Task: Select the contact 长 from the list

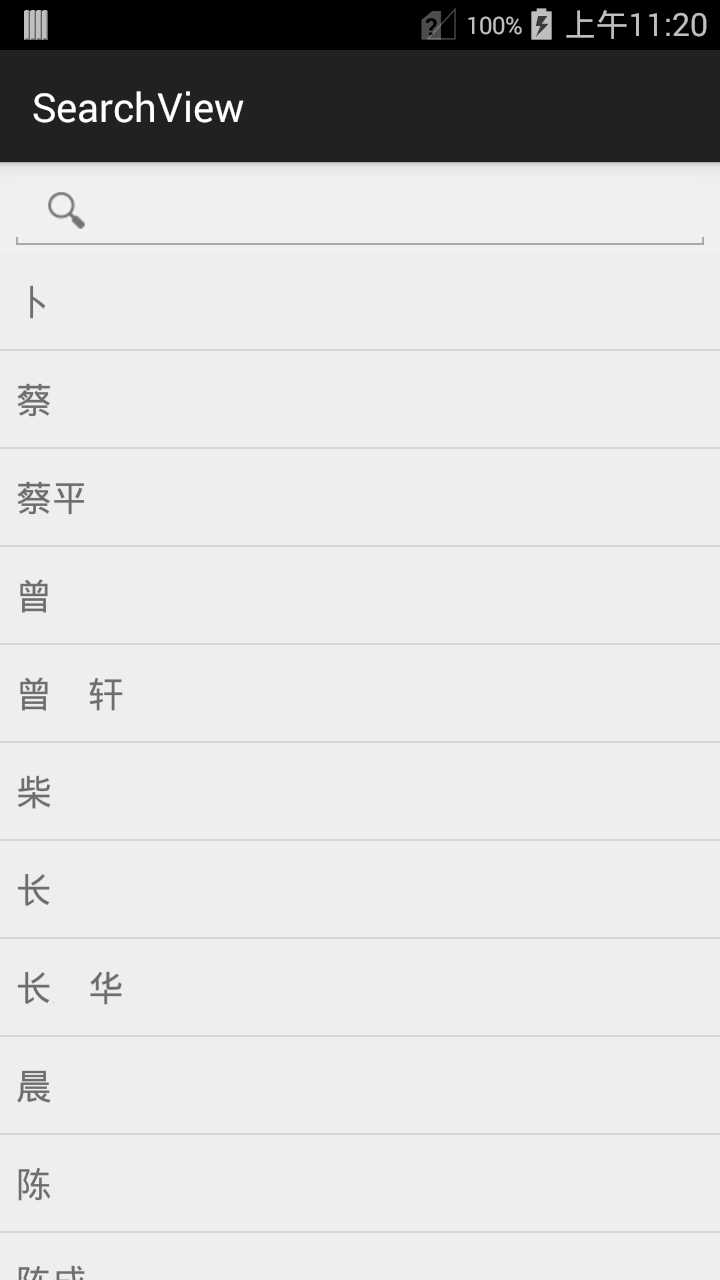Action: coord(360,888)
